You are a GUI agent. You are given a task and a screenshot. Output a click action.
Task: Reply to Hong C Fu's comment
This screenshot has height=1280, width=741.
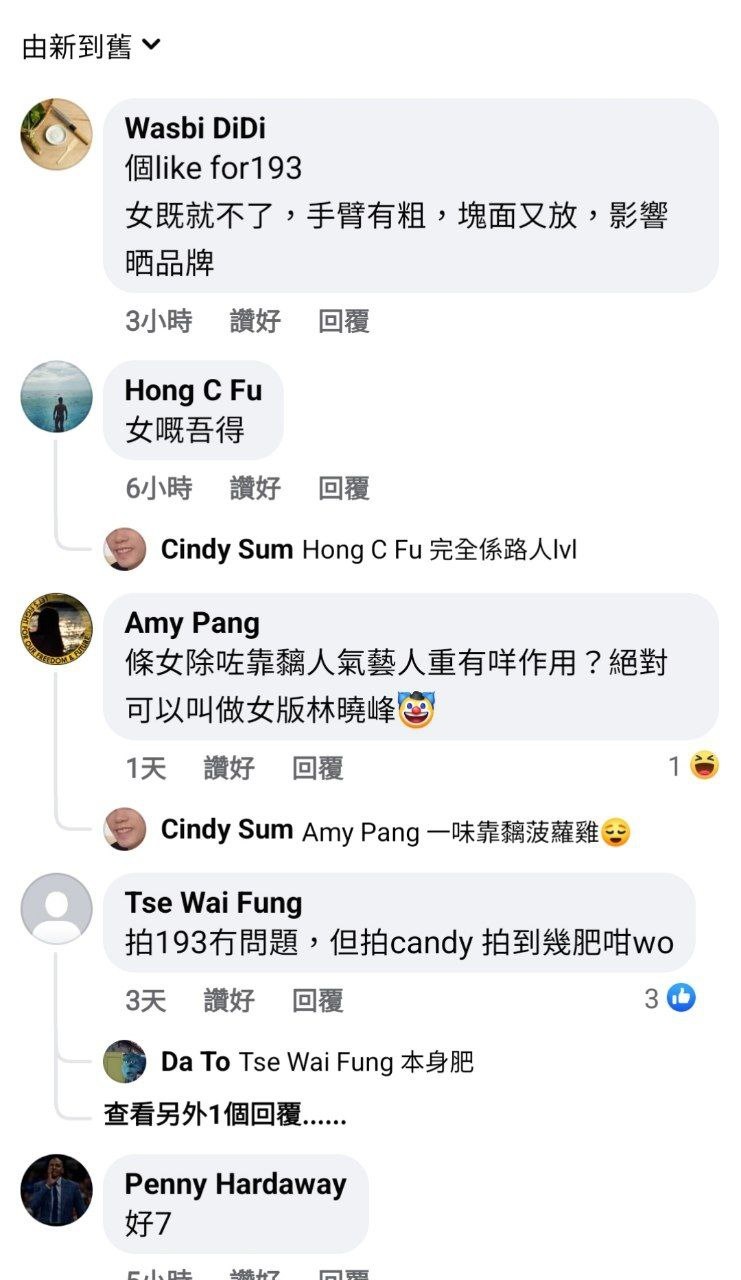click(x=344, y=488)
